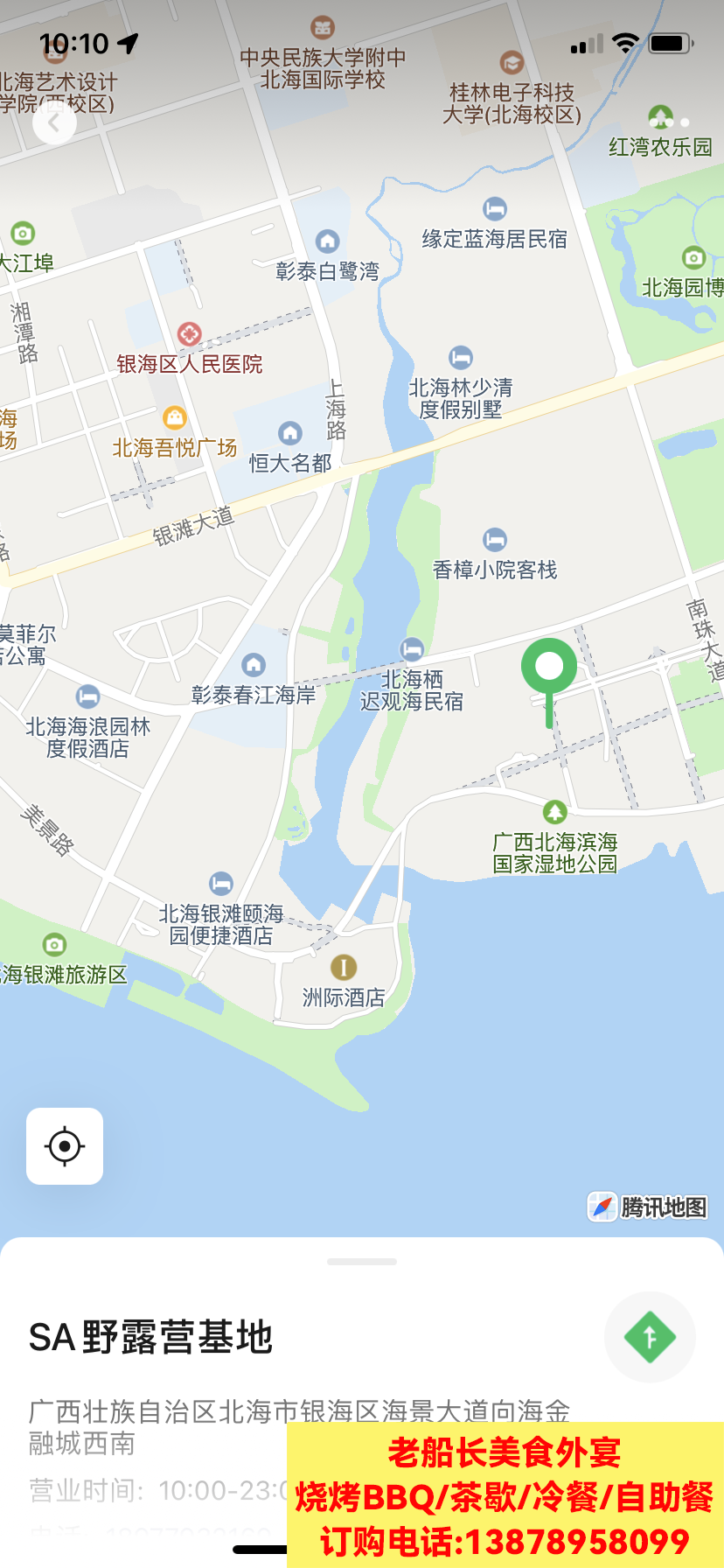This screenshot has height=1568, width=724.
Task: Expand the location details sheet handle
Action: click(x=362, y=1262)
